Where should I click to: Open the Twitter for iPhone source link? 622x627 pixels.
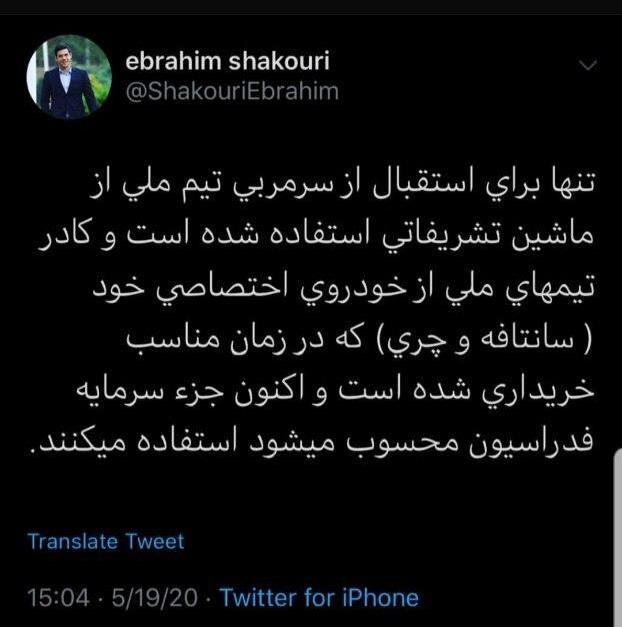pos(319,598)
